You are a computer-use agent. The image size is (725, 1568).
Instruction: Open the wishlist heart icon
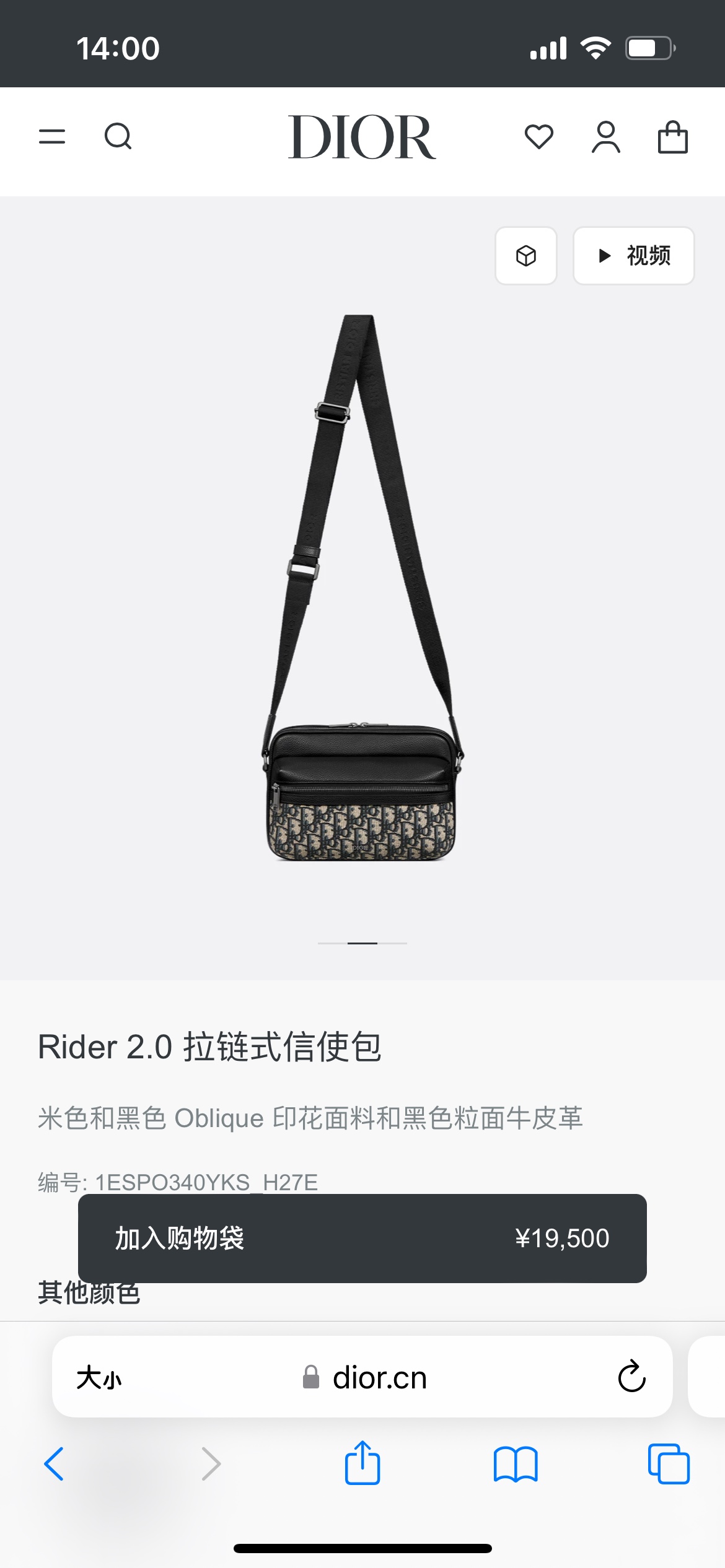pos(539,137)
